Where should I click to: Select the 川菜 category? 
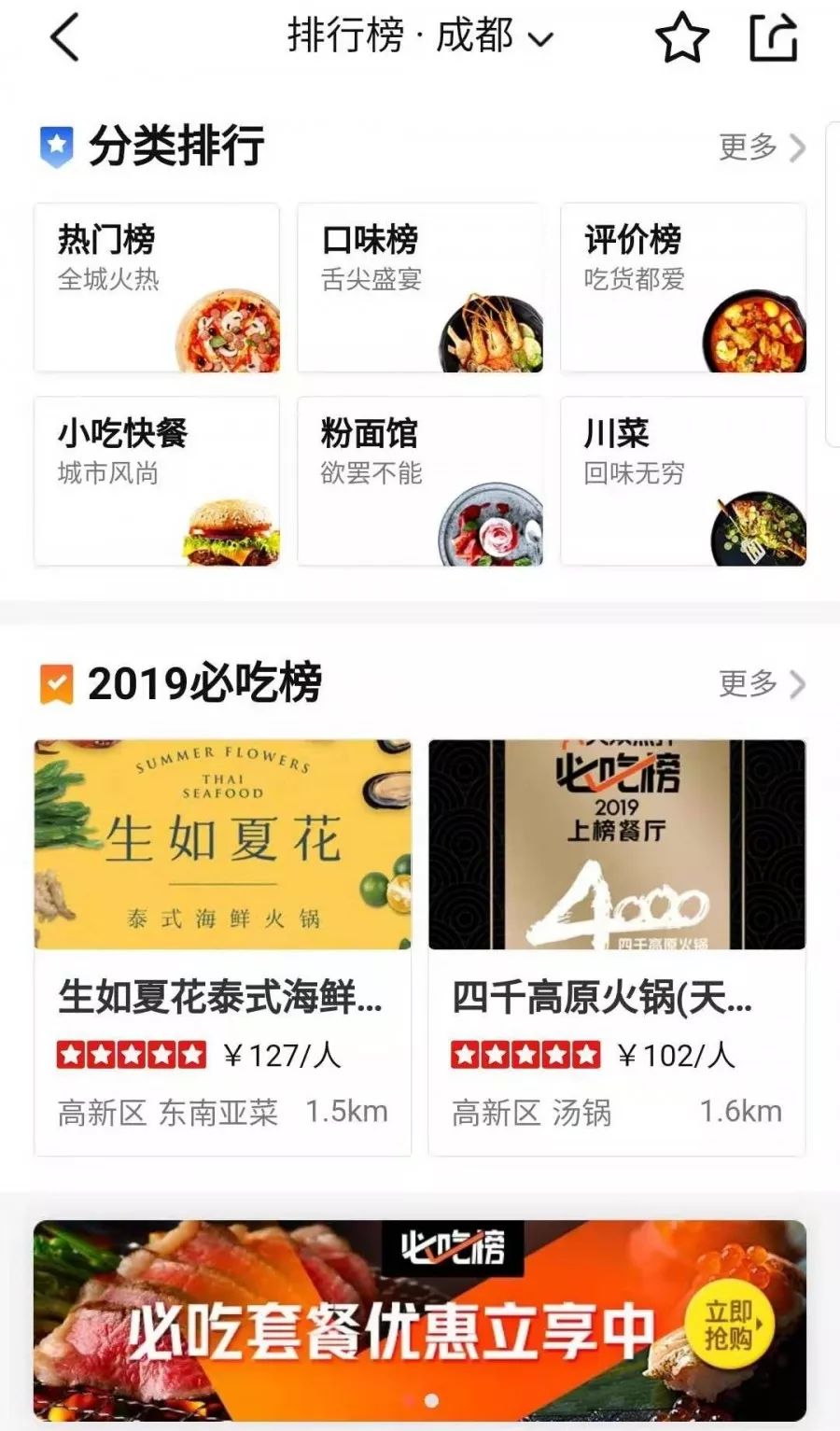[683, 481]
